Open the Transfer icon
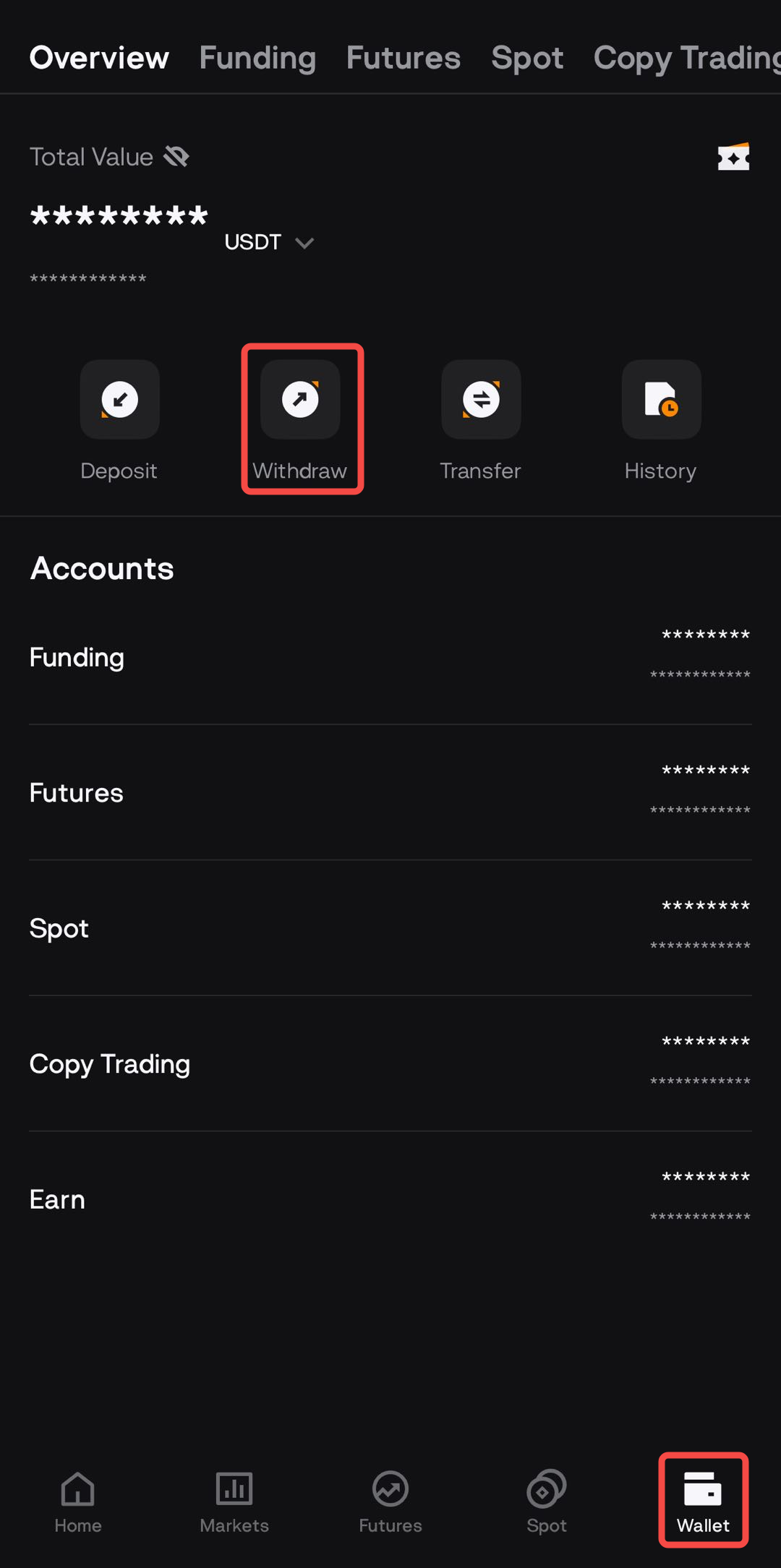 (x=480, y=400)
